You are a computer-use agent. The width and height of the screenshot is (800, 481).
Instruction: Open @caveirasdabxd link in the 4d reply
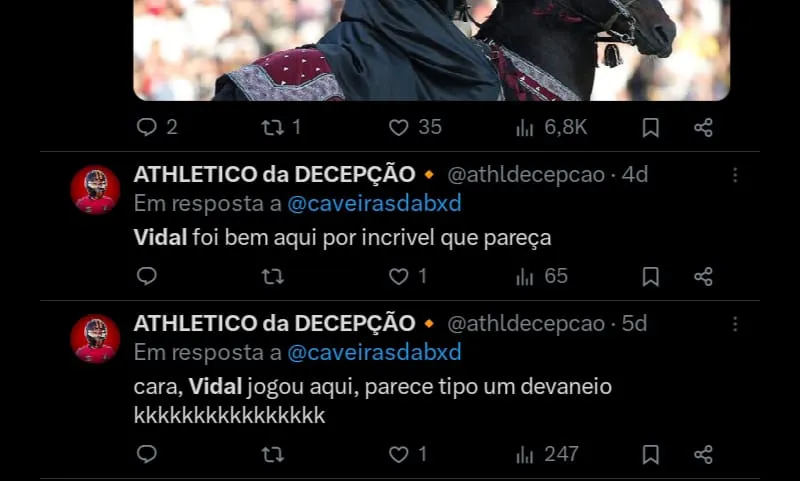374,203
